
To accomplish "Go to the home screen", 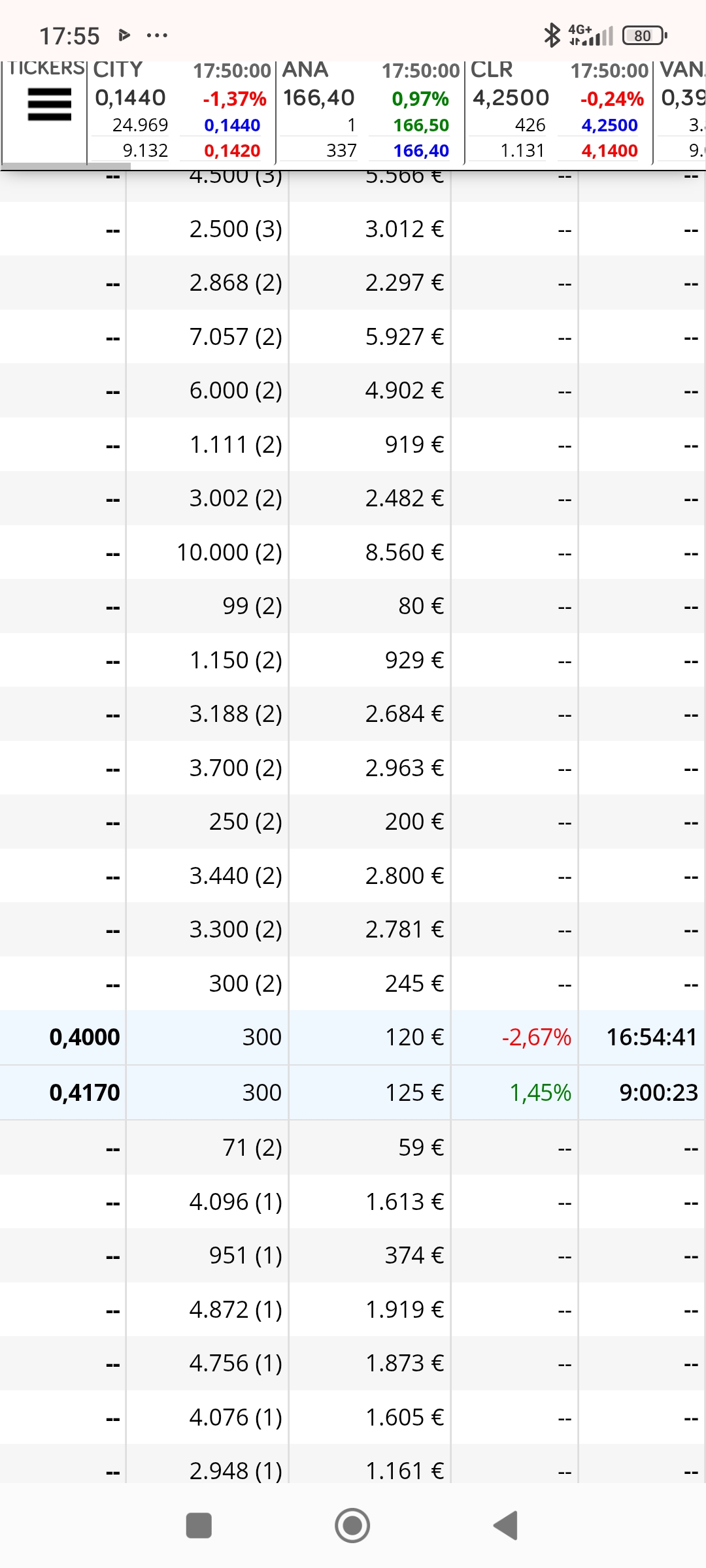I will click(352, 1526).
